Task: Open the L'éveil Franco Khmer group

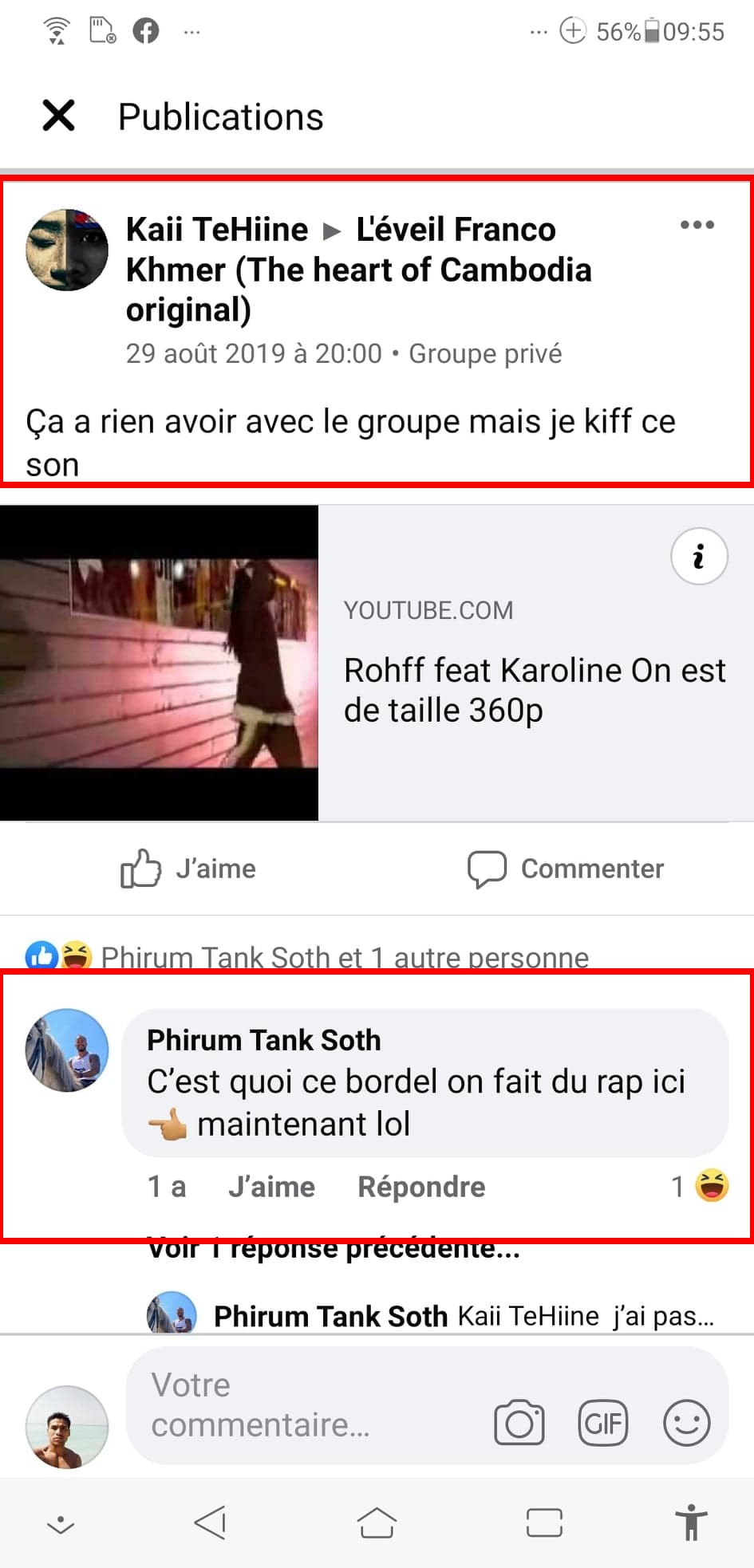Action: (455, 230)
